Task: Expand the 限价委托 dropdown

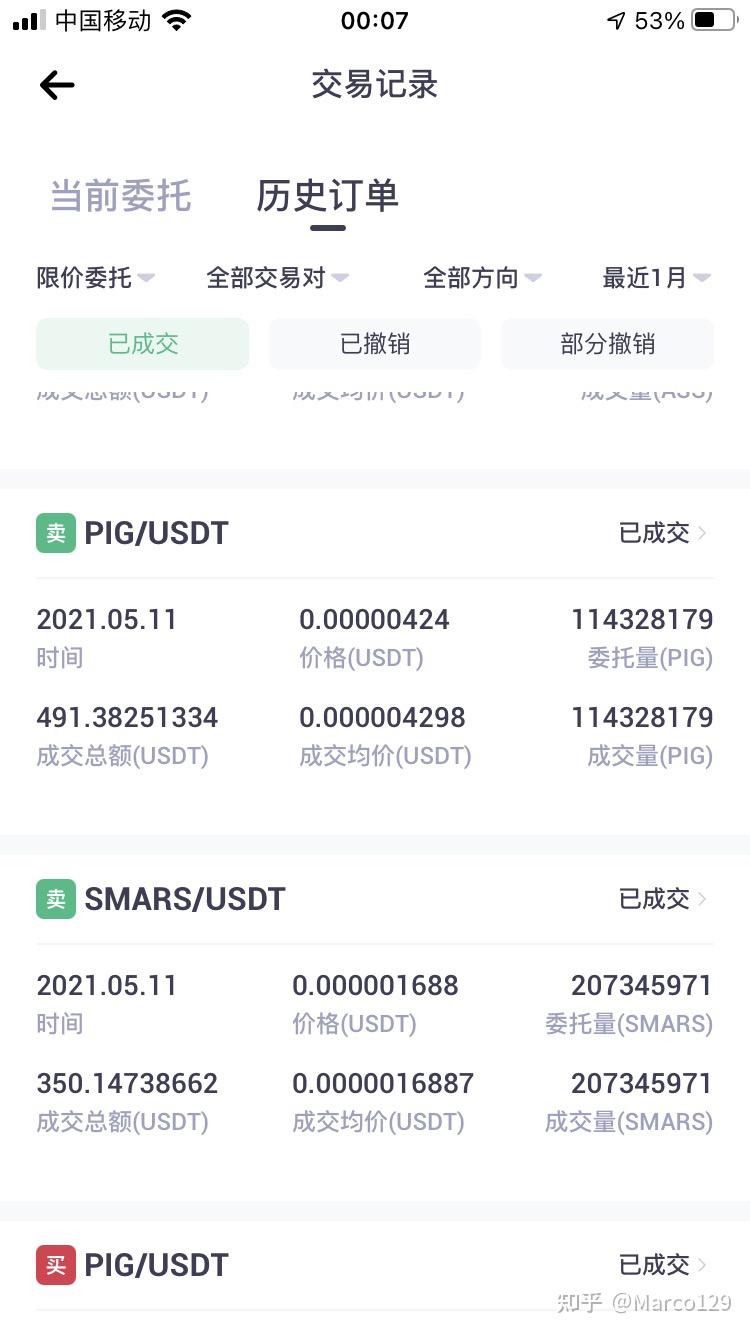Action: click(96, 278)
